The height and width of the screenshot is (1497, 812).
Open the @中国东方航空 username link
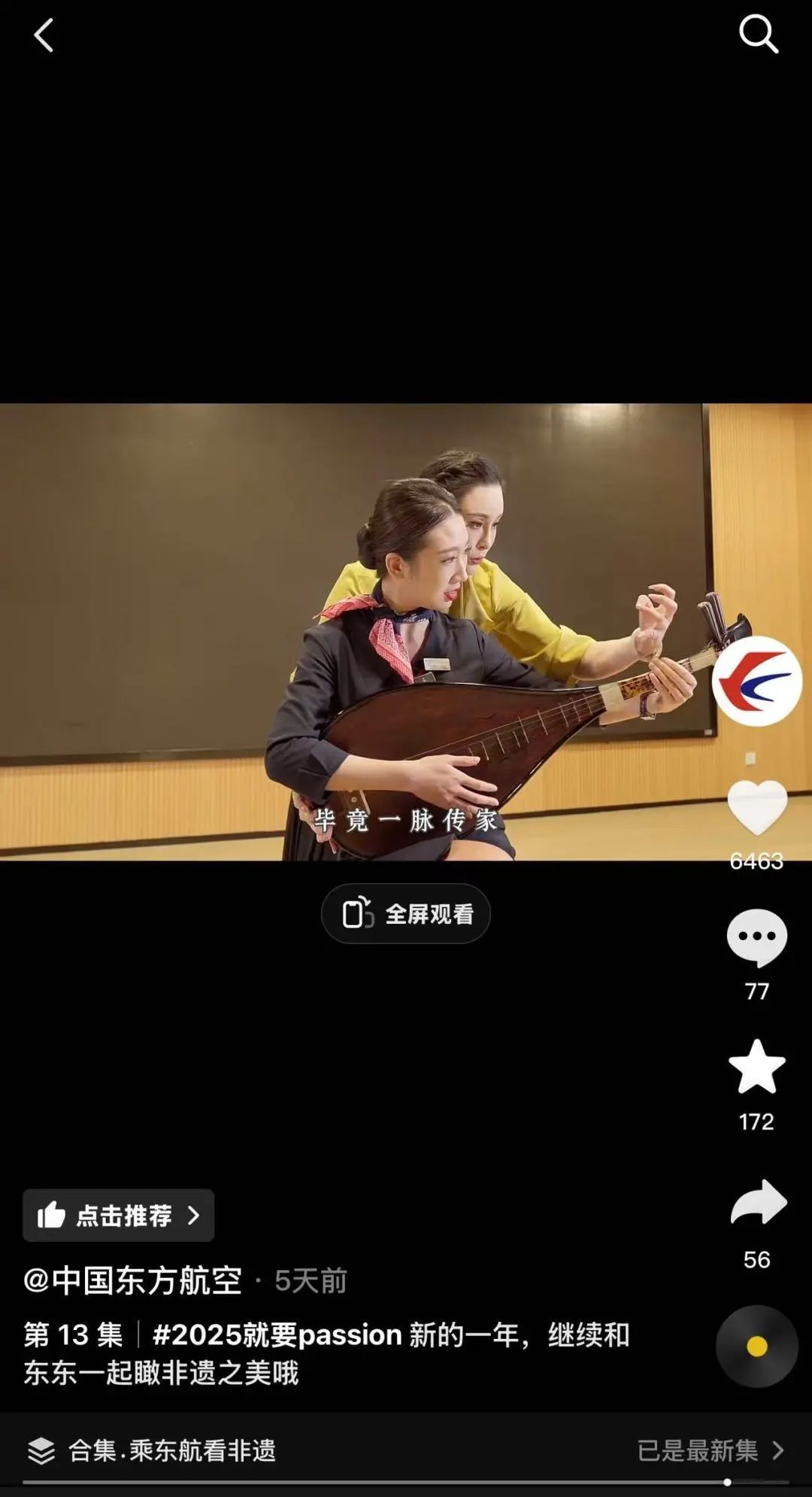pyautogui.click(x=133, y=1280)
